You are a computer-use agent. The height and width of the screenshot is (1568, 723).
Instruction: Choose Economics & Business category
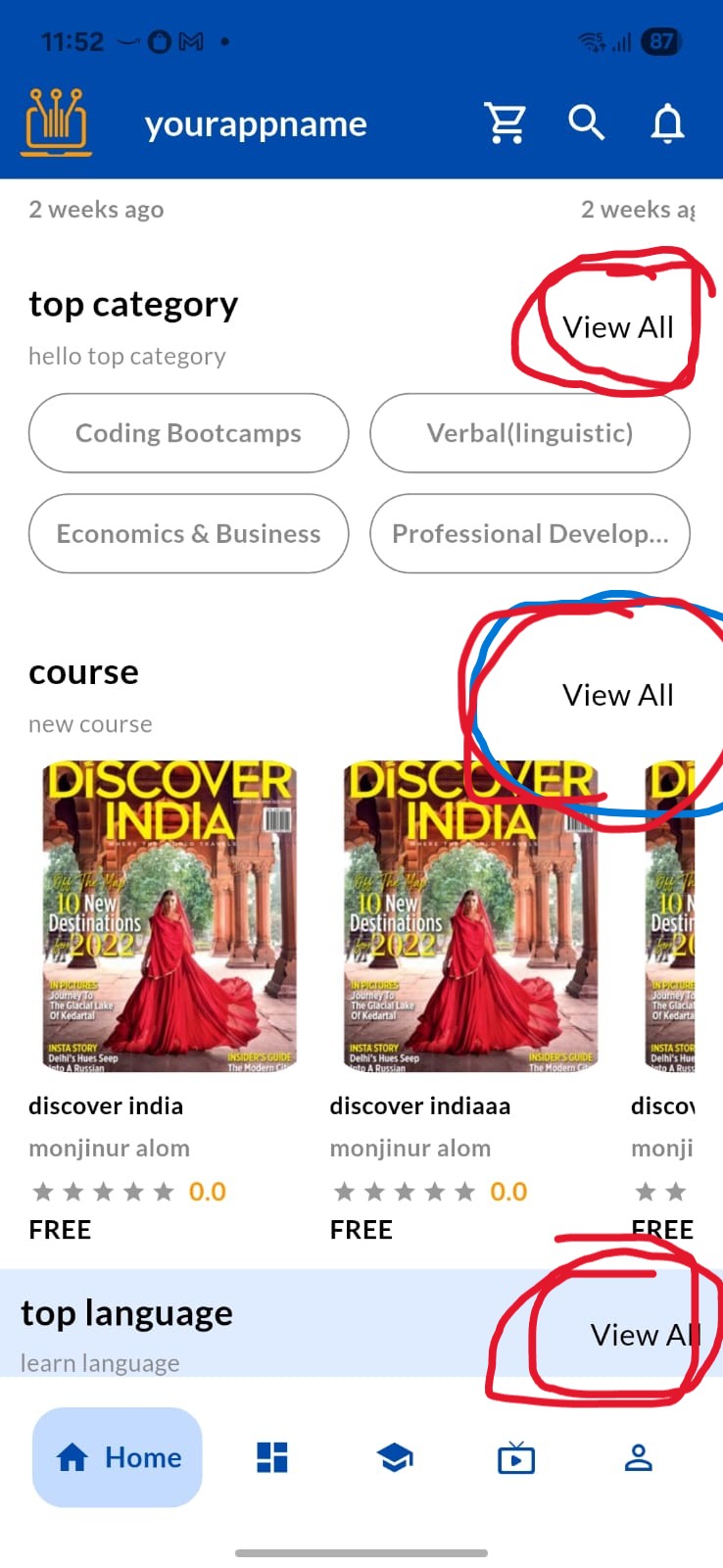(188, 534)
